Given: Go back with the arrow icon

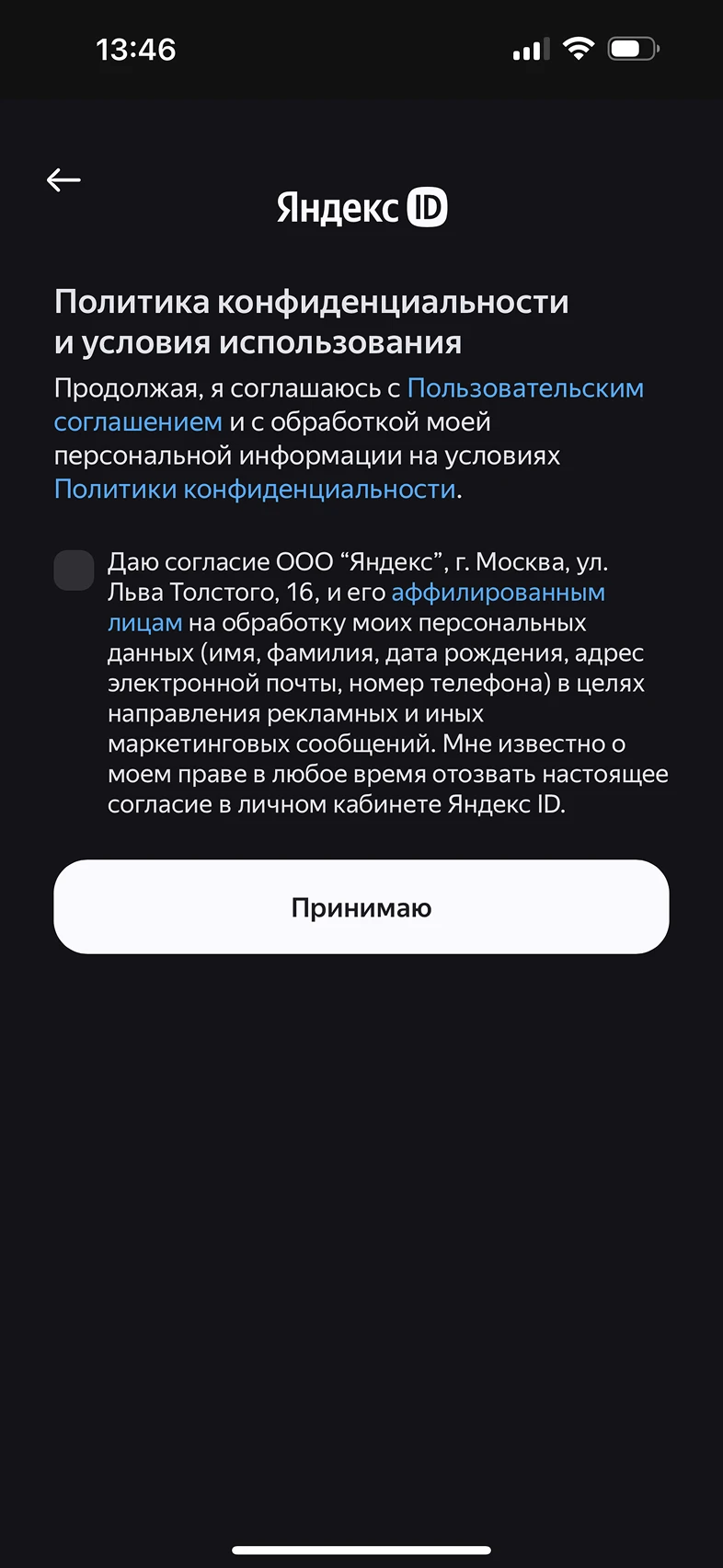Looking at the screenshot, I should [x=63, y=179].
